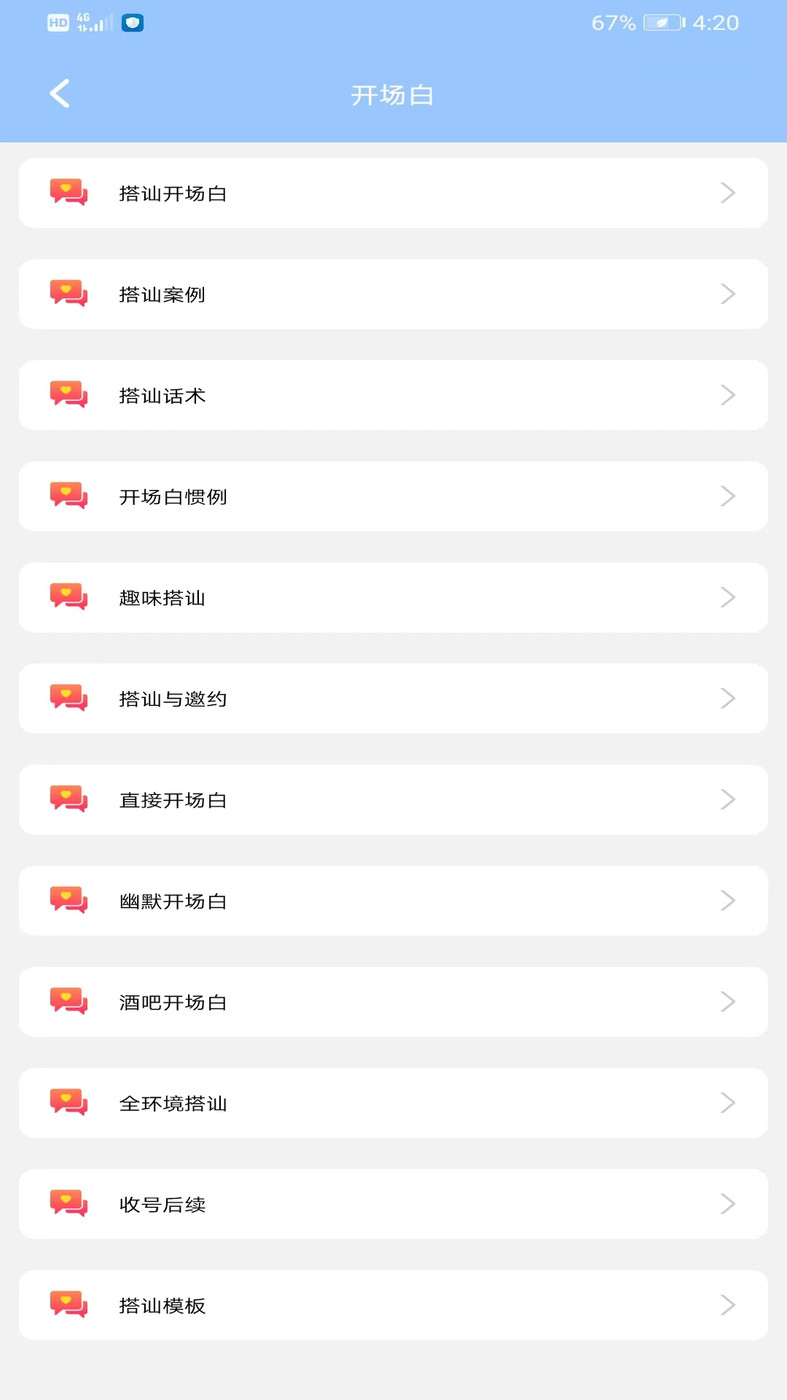
Task: Tap the chat bubble icon beside 搭讪模板
Action: coord(67,1305)
